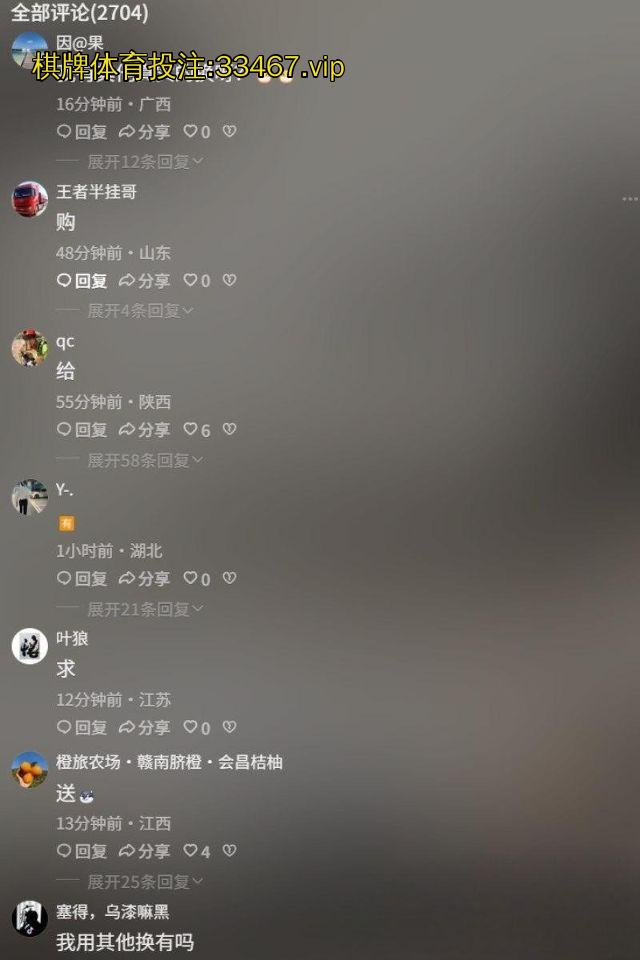Reply to 王者半挂哥's comment
This screenshot has height=960, width=640.
tap(81, 281)
